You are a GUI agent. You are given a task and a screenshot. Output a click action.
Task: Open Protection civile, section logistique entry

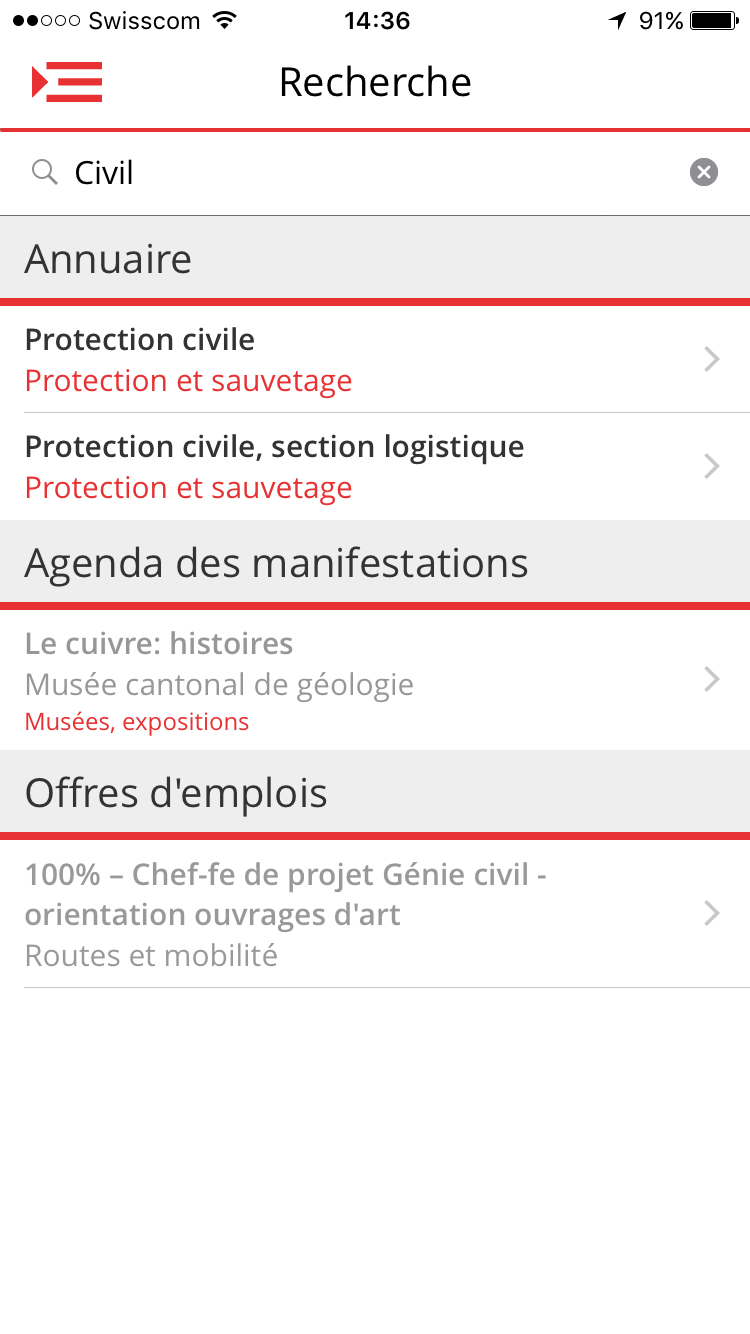[375, 466]
